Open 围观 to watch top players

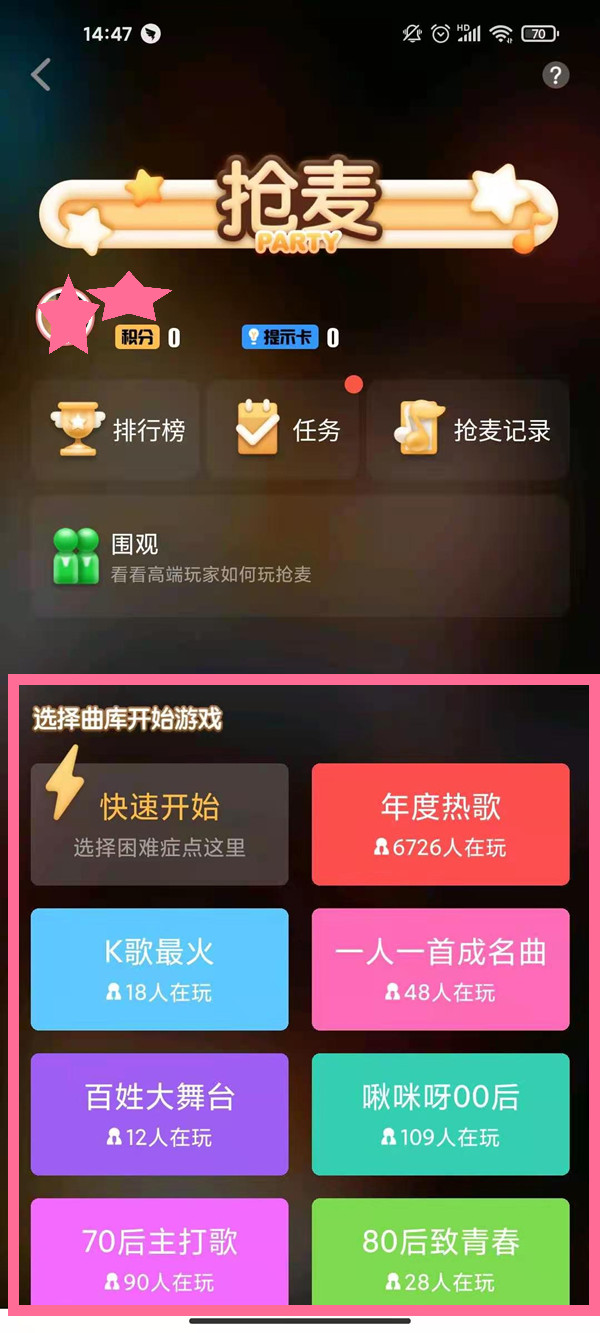click(x=300, y=557)
